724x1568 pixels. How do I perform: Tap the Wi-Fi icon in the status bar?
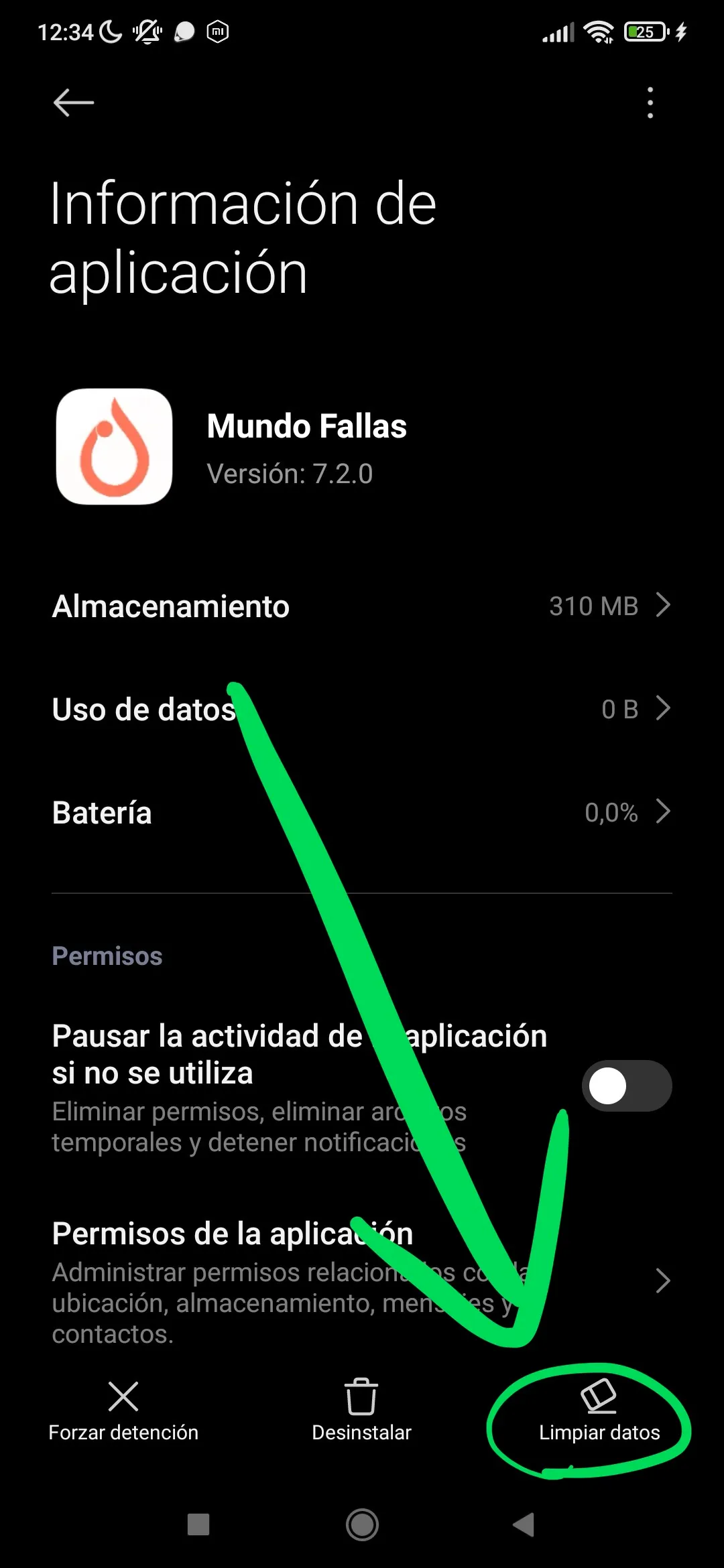tap(599, 30)
